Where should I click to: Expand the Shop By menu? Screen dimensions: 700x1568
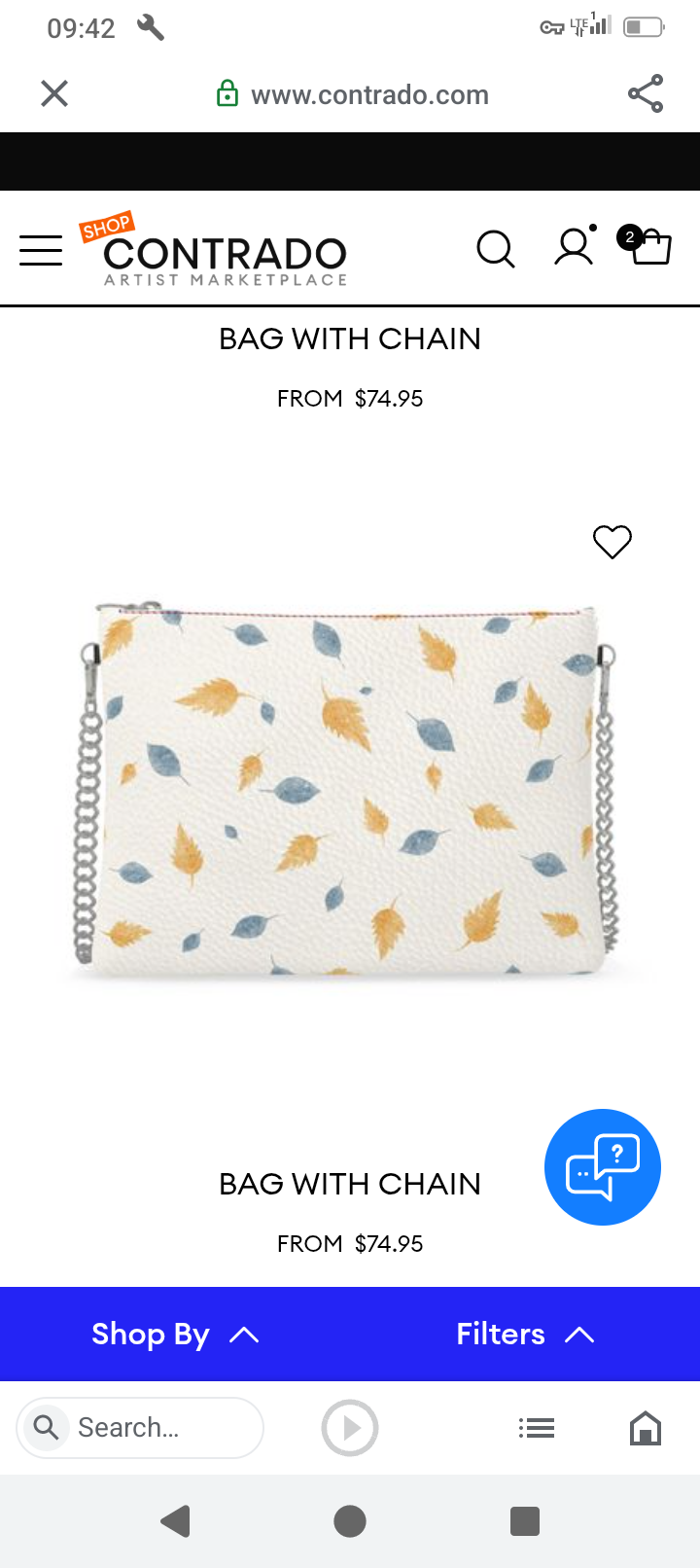click(x=175, y=1335)
